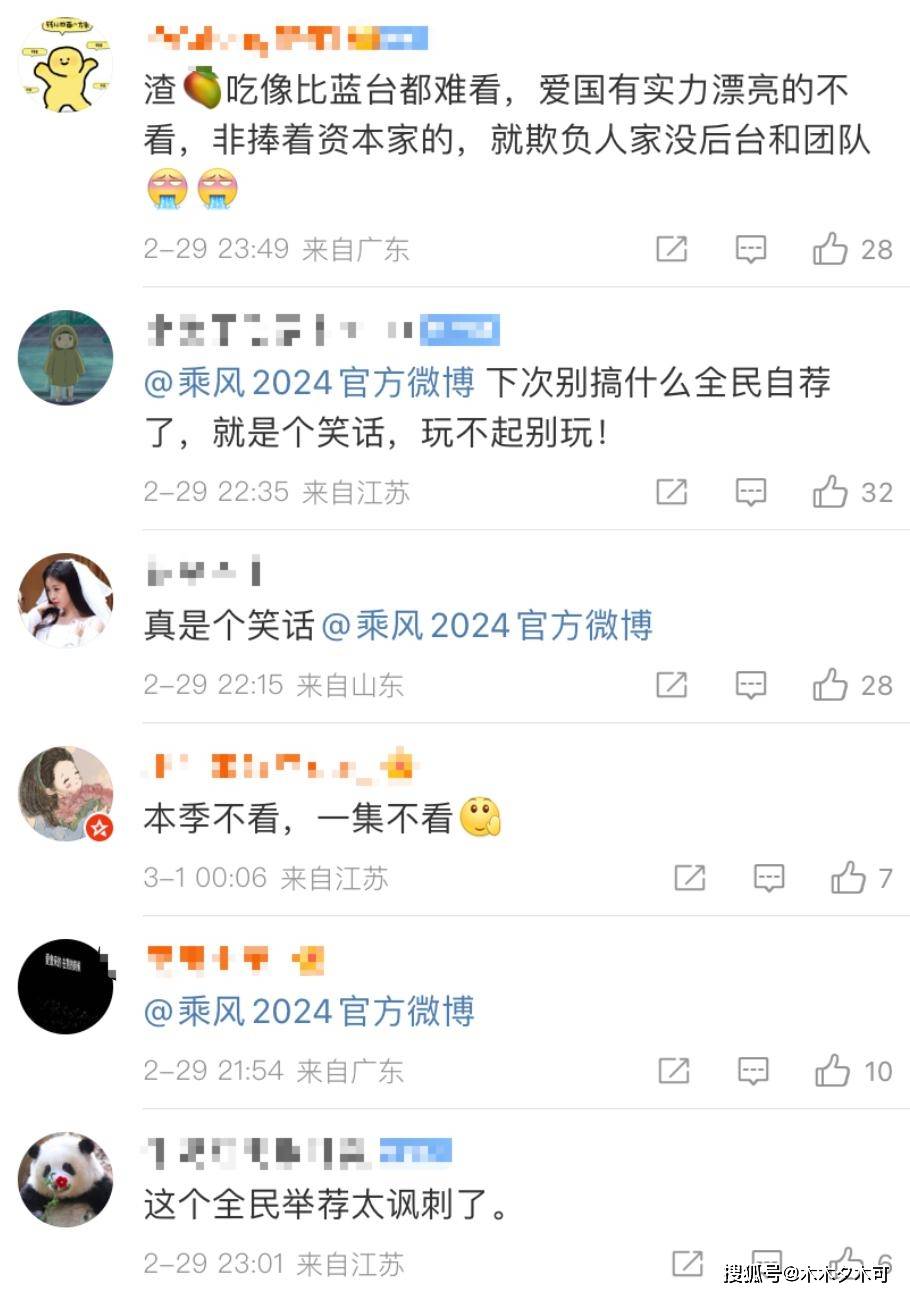910x1294 pixels.
Task: Like the 本季不看，一集不看 comment
Action: (849, 878)
